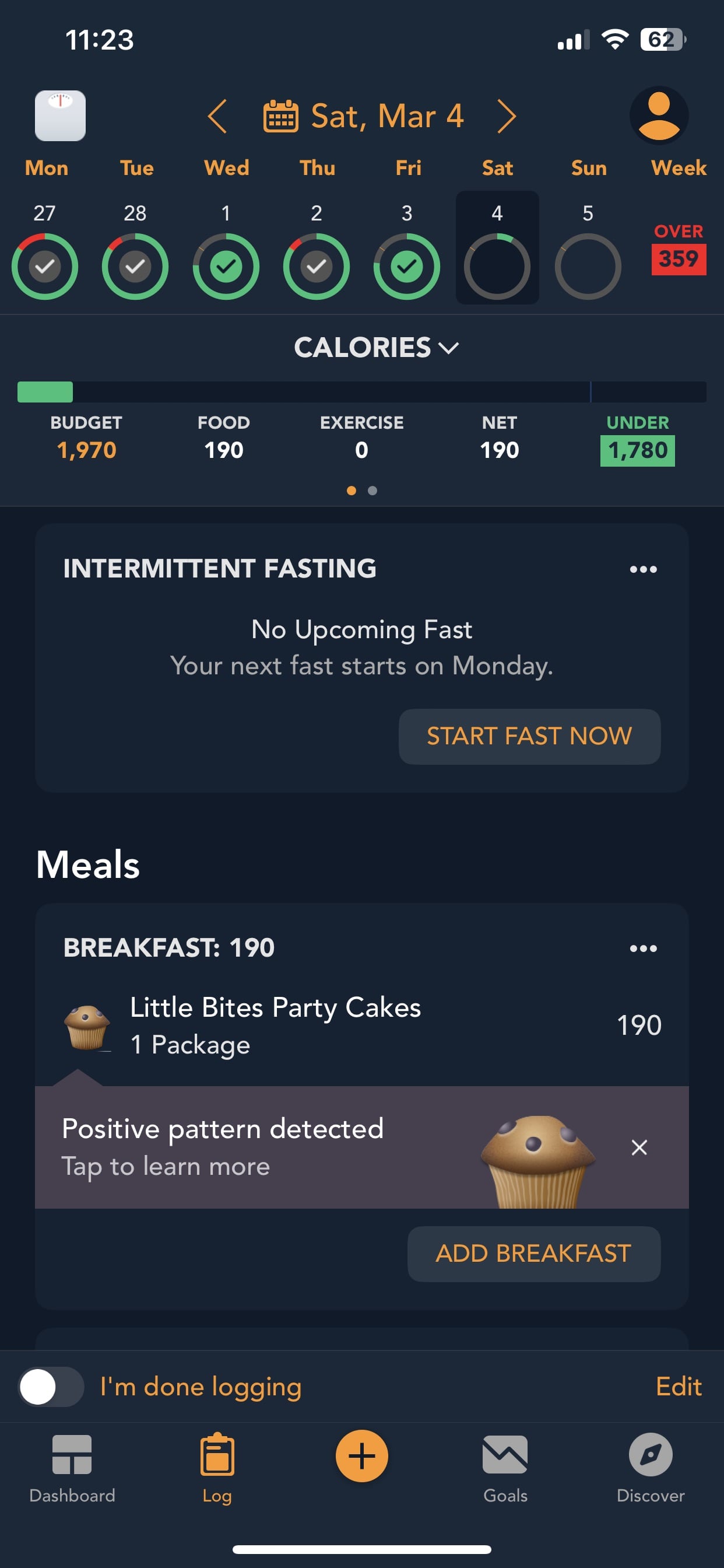
Task: Tap the orange plus add button
Action: coord(362,1455)
